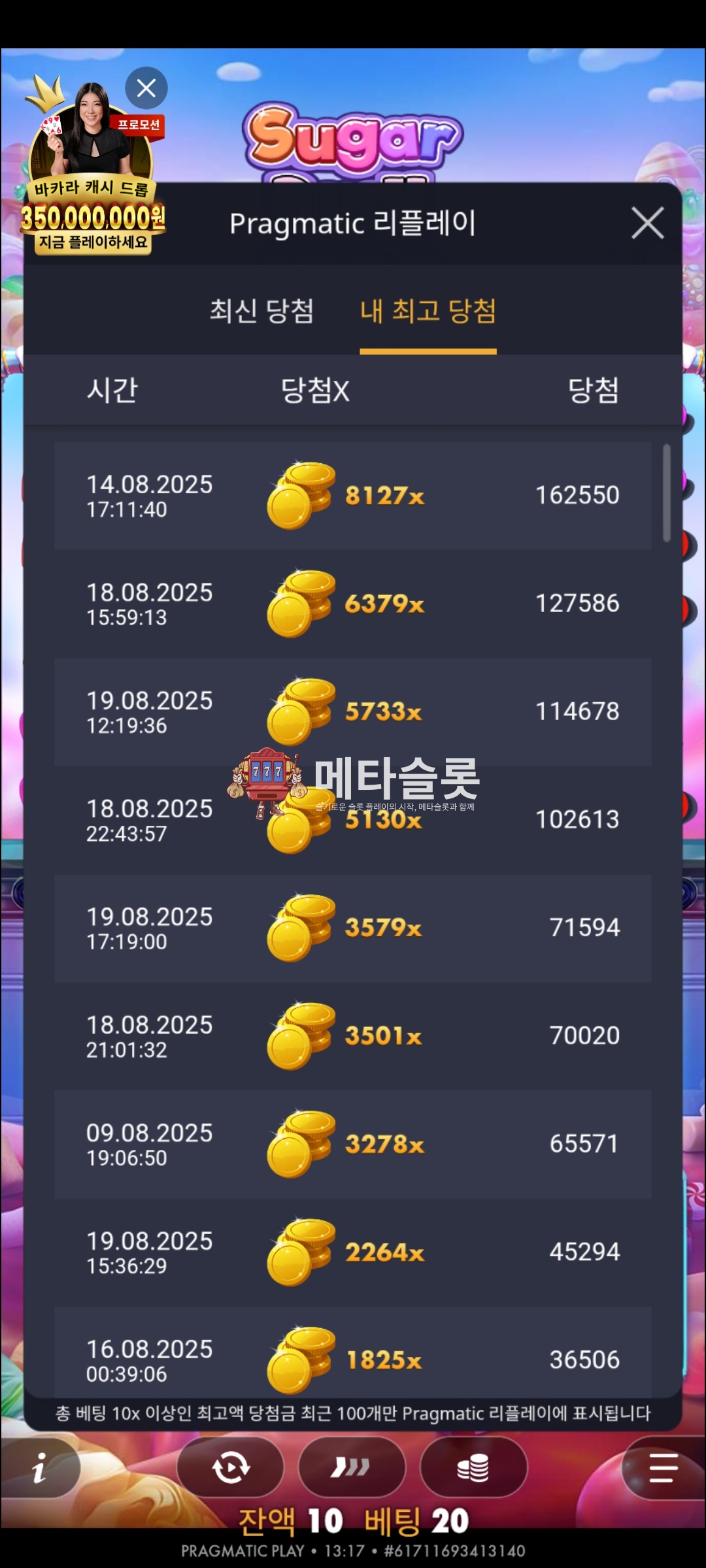View the 2264x win replay
Screen dimensions: 706x1568
click(x=353, y=1252)
